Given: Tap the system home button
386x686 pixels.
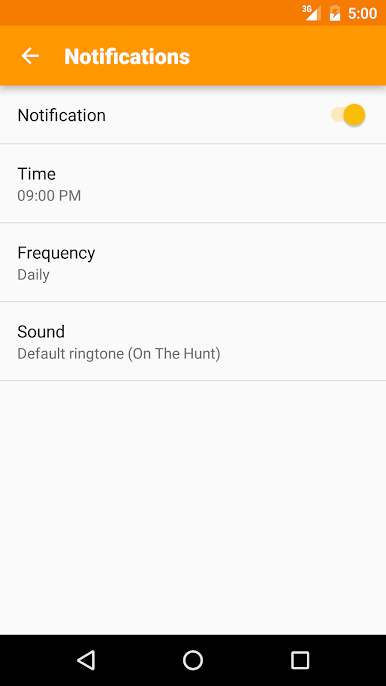Looking at the screenshot, I should pyautogui.click(x=193, y=660).
